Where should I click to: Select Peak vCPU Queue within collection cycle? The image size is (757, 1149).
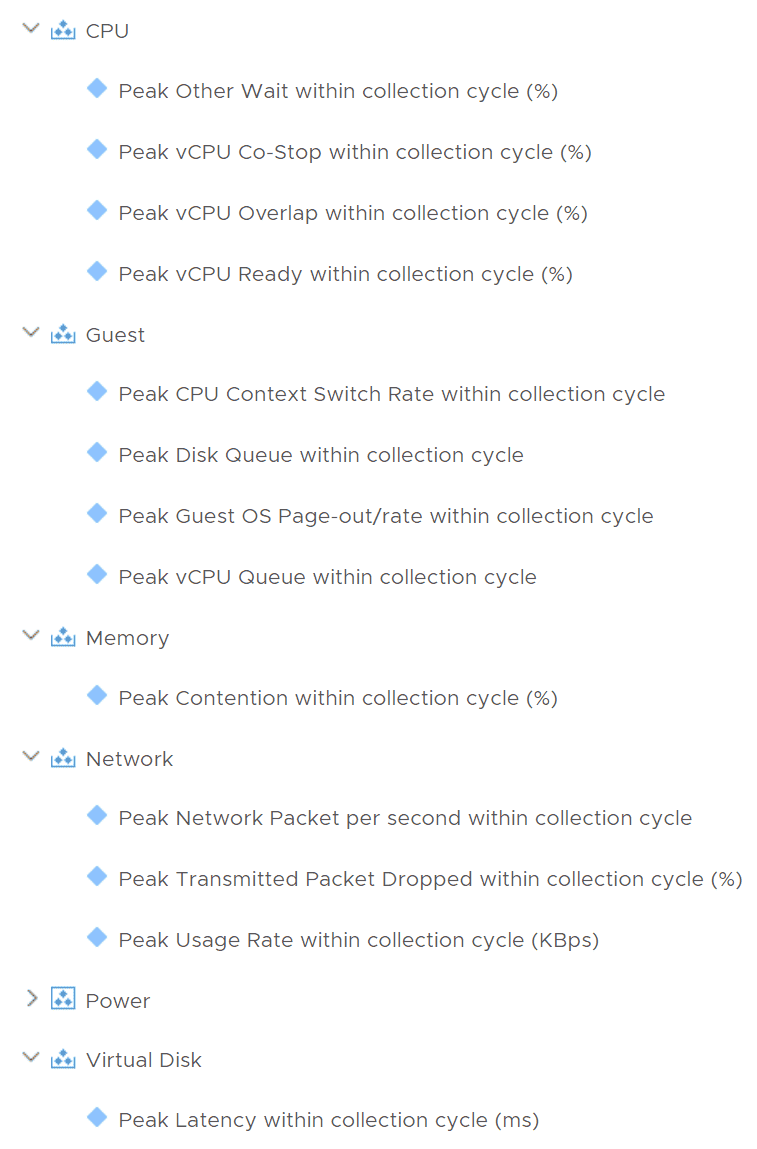[x=327, y=577]
